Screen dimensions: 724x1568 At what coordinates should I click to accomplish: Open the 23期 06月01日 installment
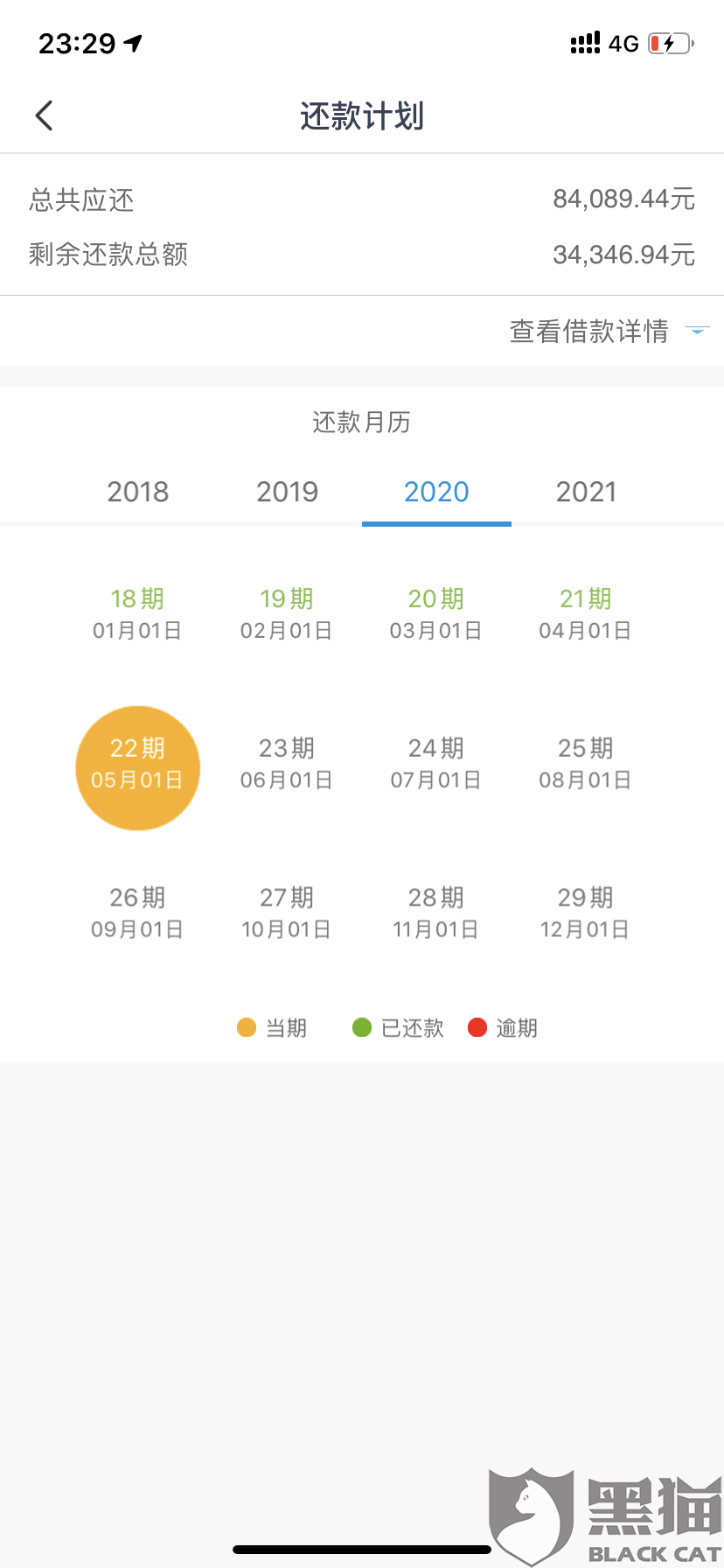pyautogui.click(x=287, y=763)
